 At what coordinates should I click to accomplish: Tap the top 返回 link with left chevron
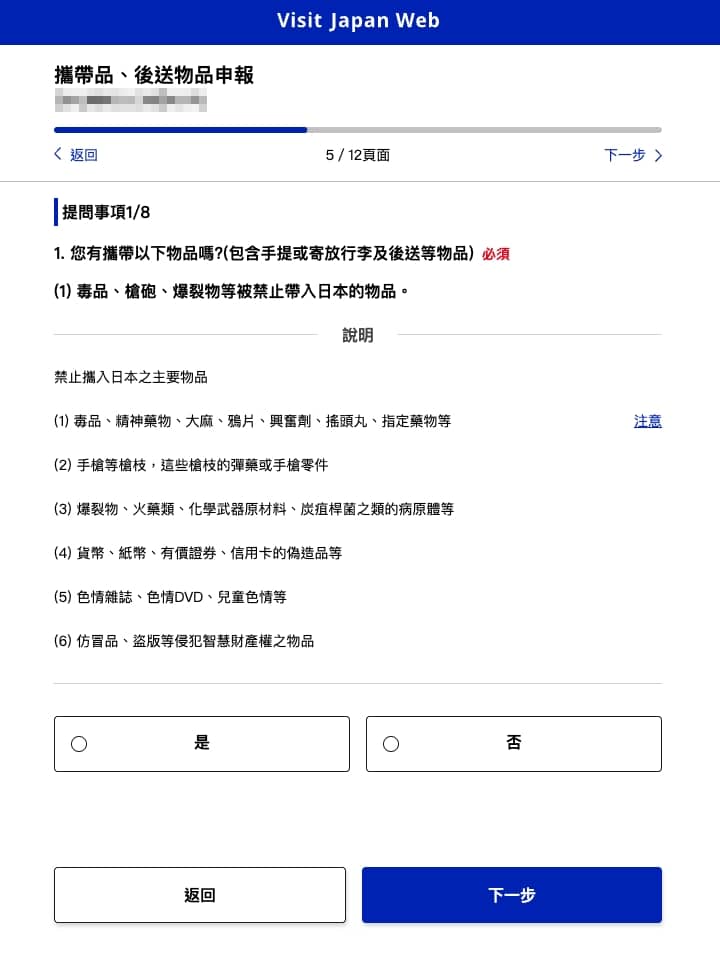76,155
